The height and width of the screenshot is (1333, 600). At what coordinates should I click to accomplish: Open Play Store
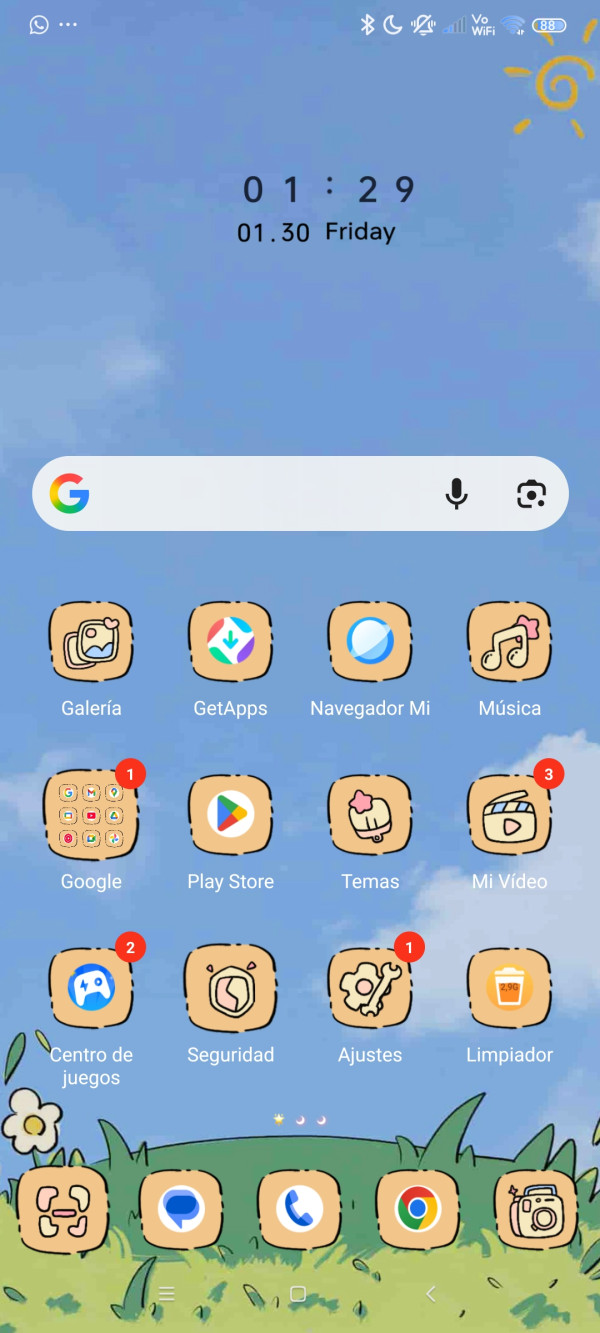pos(230,816)
